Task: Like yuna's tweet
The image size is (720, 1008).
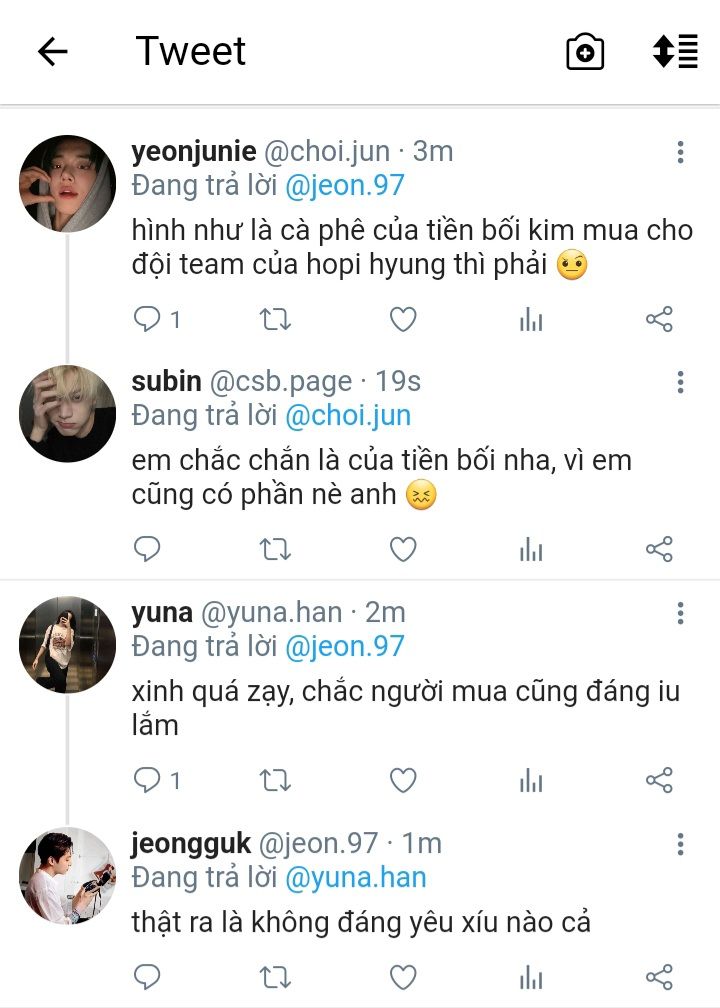Action: (402, 780)
